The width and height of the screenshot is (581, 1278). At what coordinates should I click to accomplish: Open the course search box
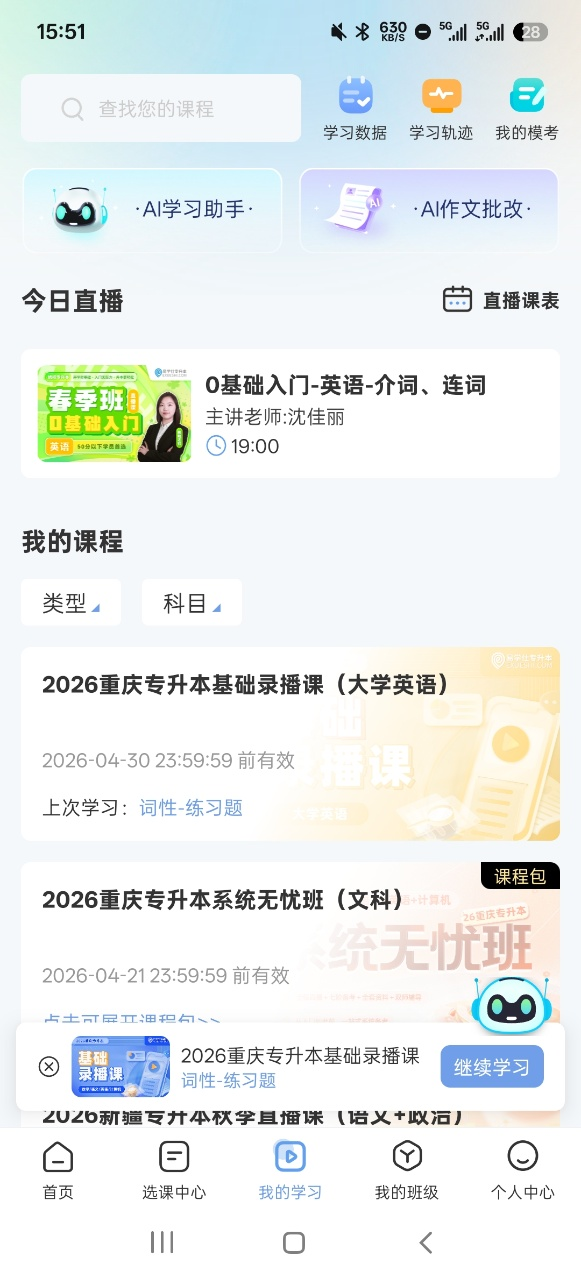(161, 108)
